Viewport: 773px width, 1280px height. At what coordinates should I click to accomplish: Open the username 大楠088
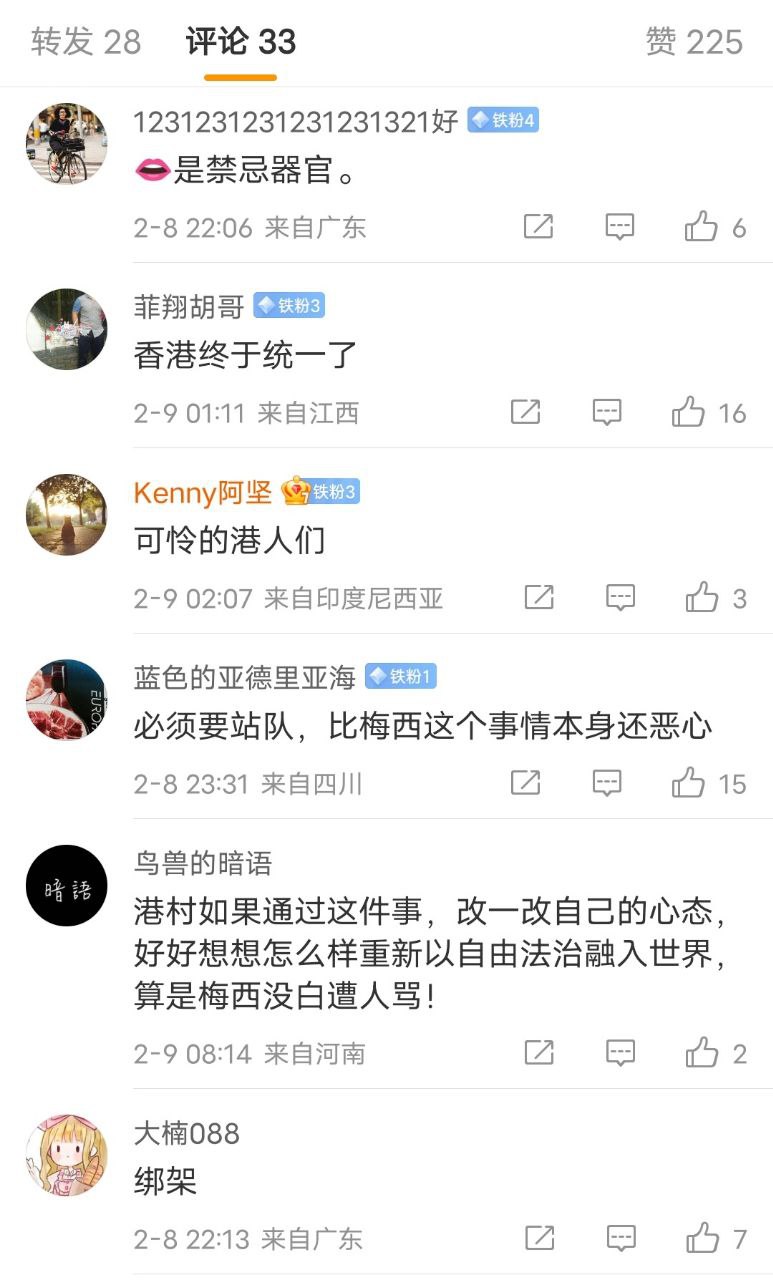coord(187,1133)
